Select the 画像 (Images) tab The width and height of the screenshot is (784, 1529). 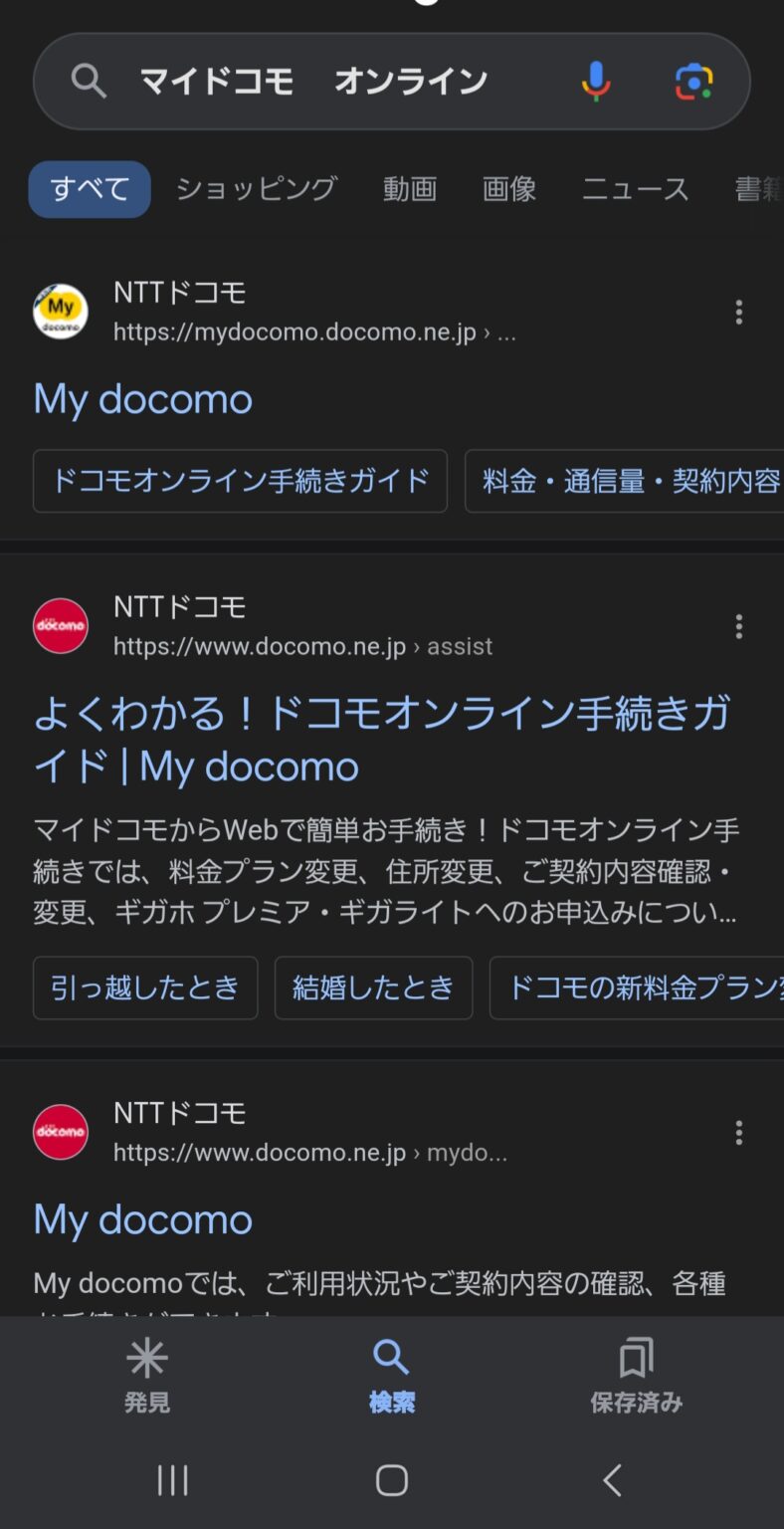coord(508,189)
